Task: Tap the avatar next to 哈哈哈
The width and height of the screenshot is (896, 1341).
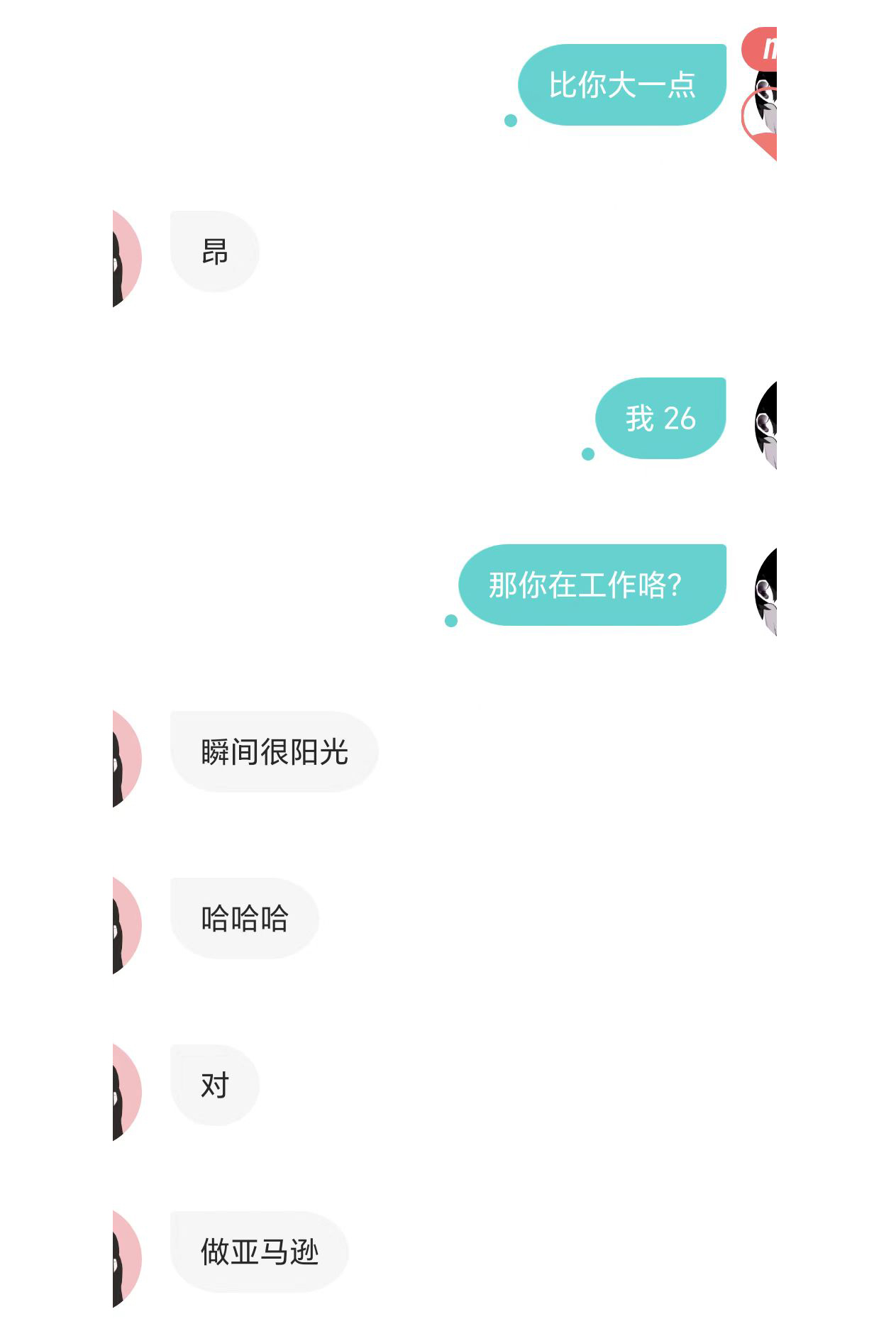Action: tap(126, 925)
